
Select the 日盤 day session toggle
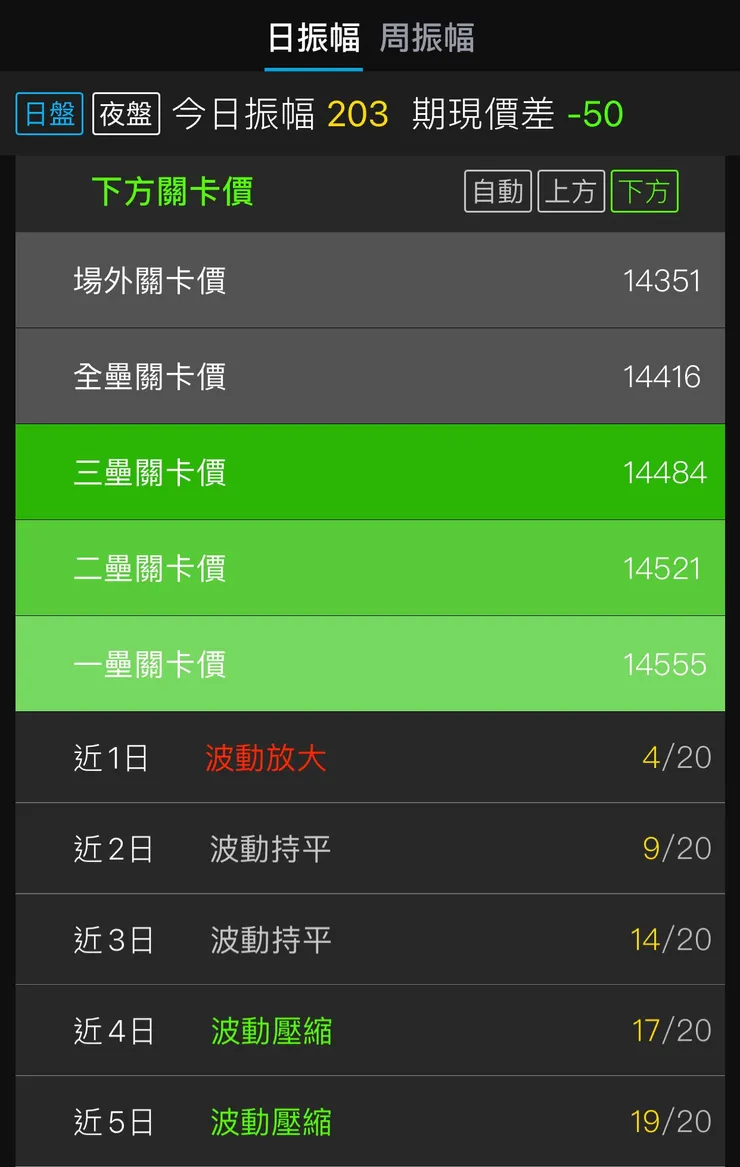pyautogui.click(x=48, y=115)
